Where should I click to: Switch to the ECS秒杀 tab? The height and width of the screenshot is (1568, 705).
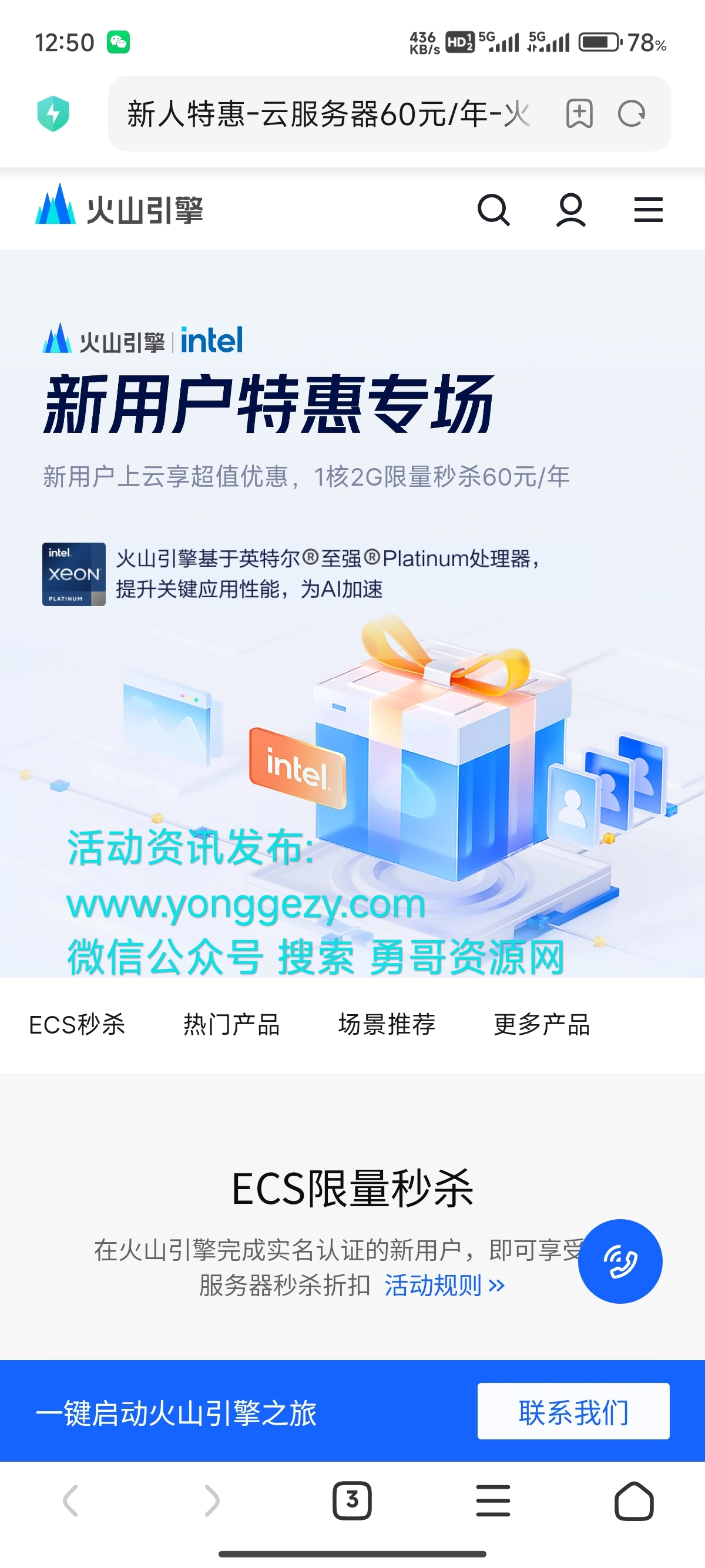point(77,1025)
